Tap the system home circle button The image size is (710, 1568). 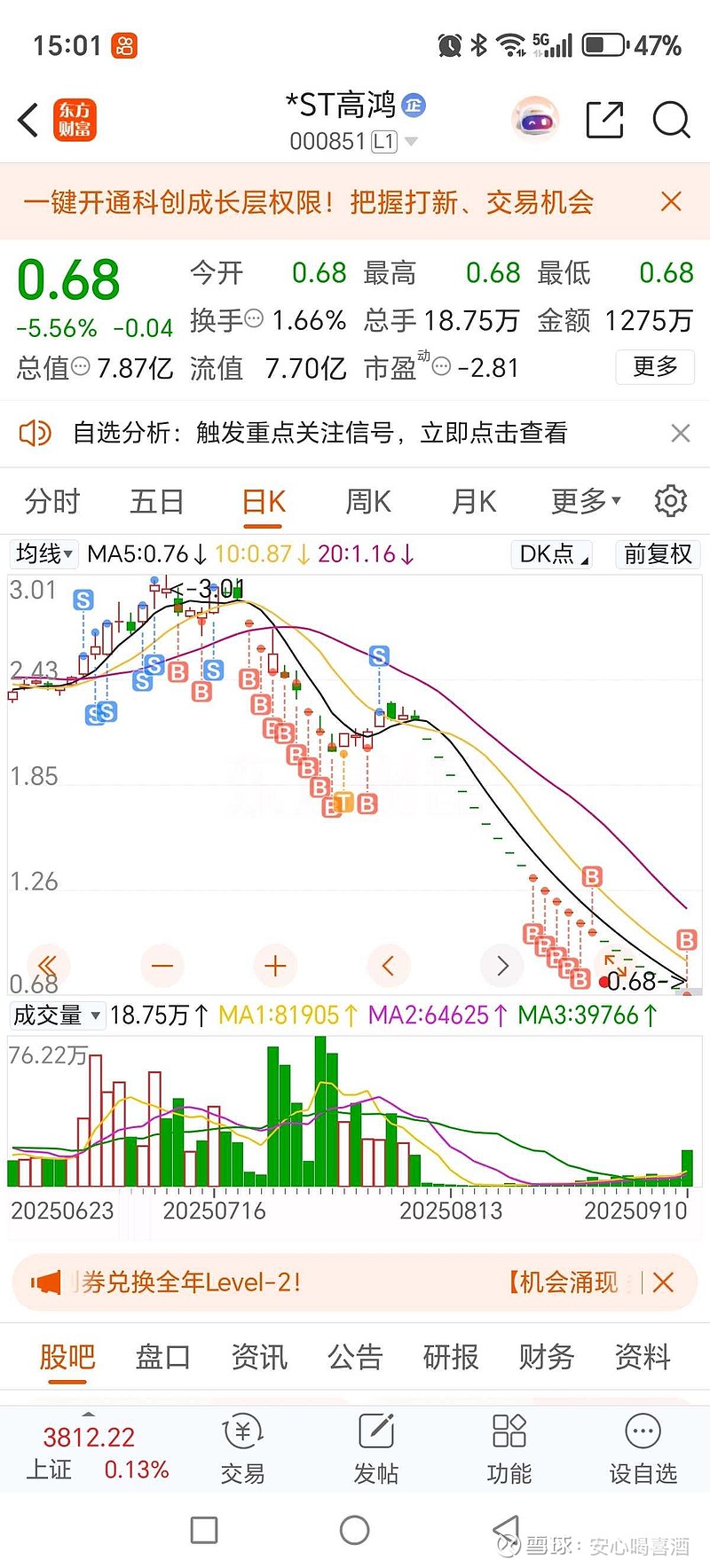(x=354, y=1530)
